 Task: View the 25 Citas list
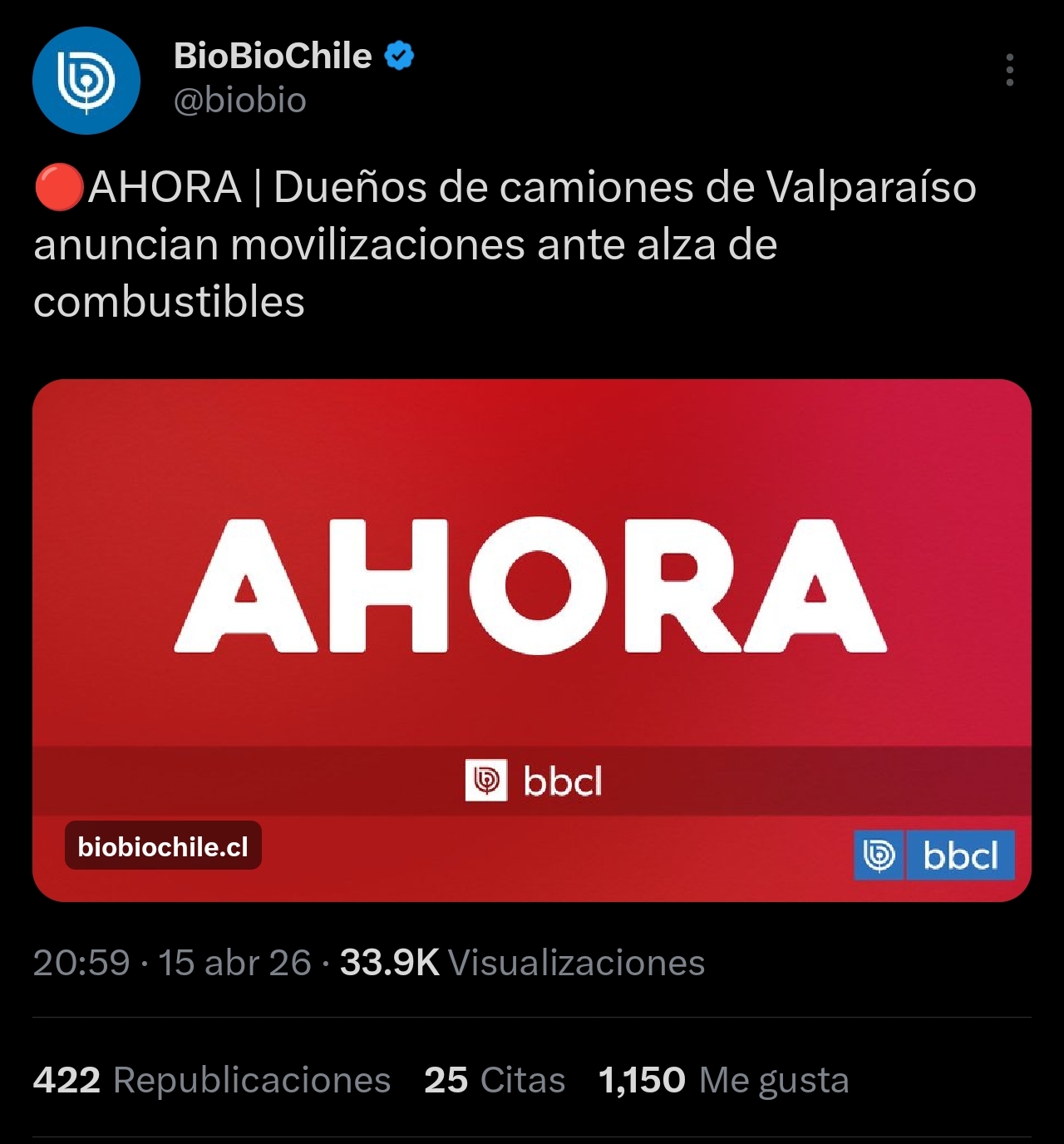pos(495,1080)
